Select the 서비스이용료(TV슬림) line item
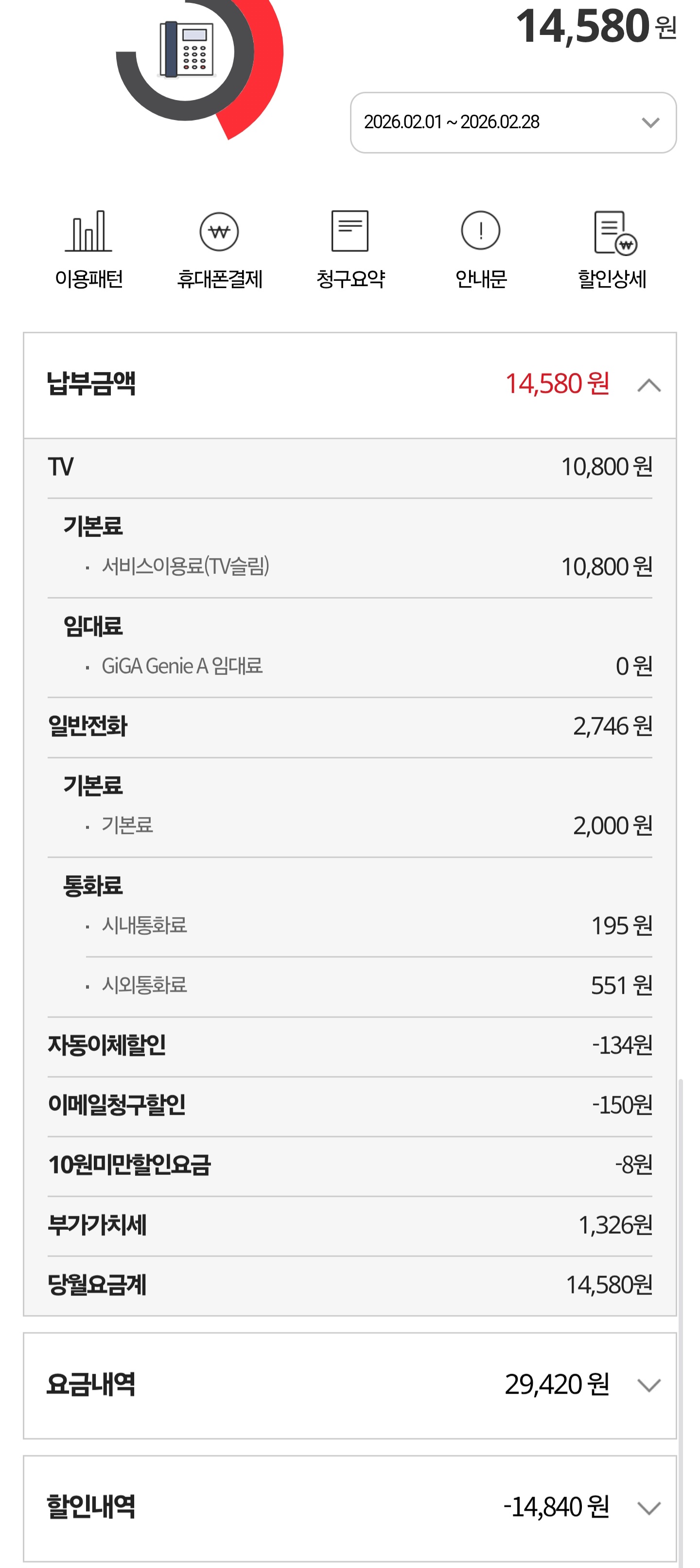This screenshot has width=700, height=1568. click(350, 566)
